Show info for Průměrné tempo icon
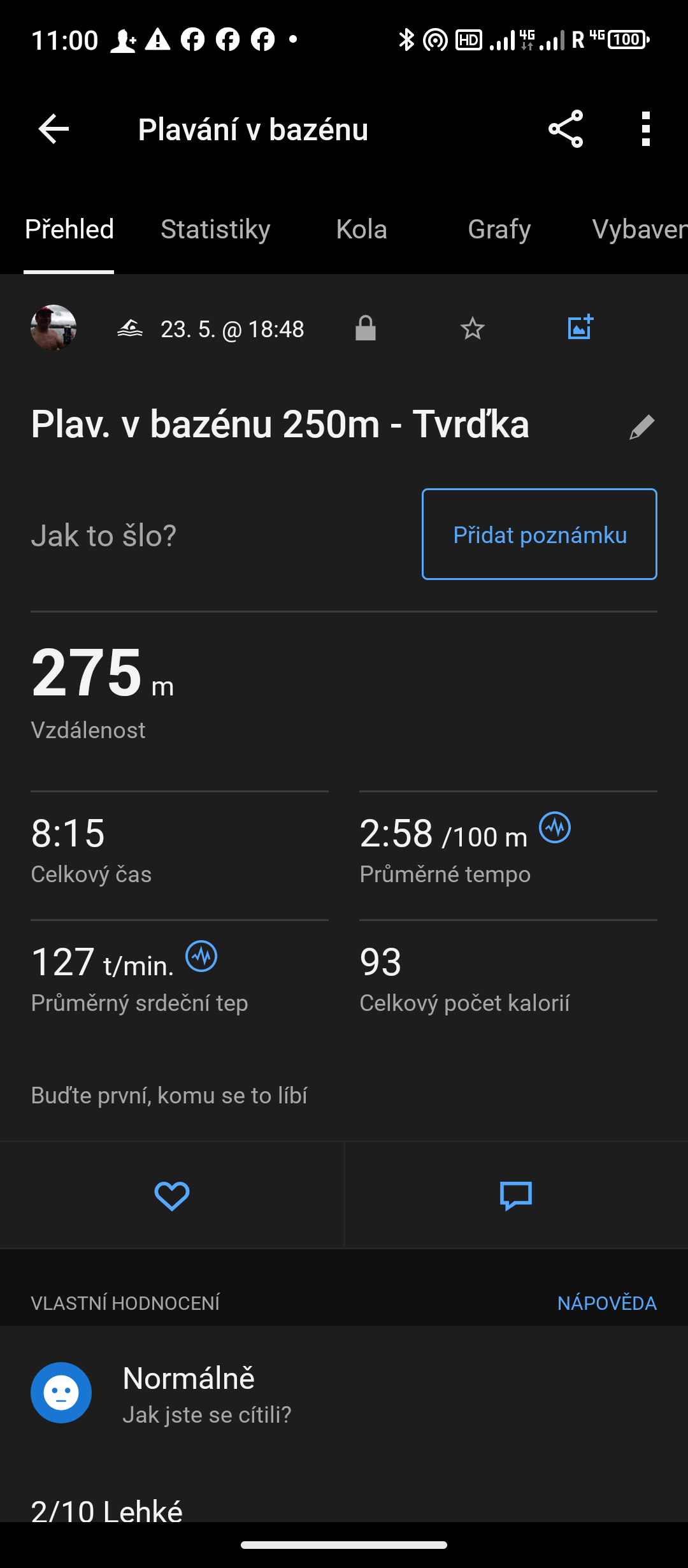The width and height of the screenshot is (688, 1568). point(555,828)
